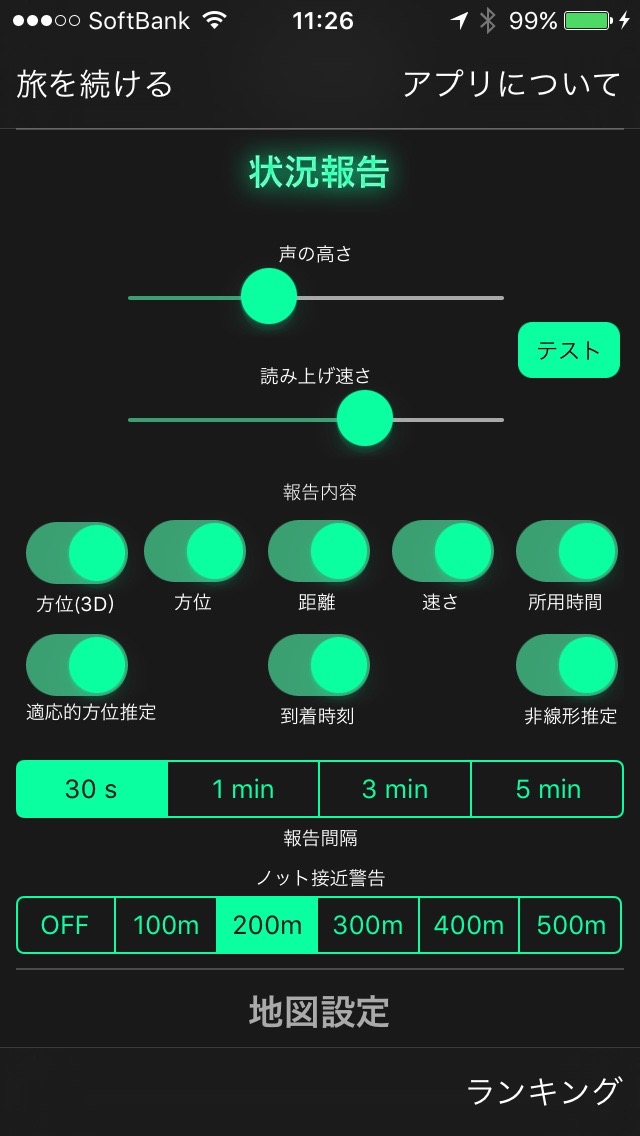Choose 3 min report interval

(394, 789)
